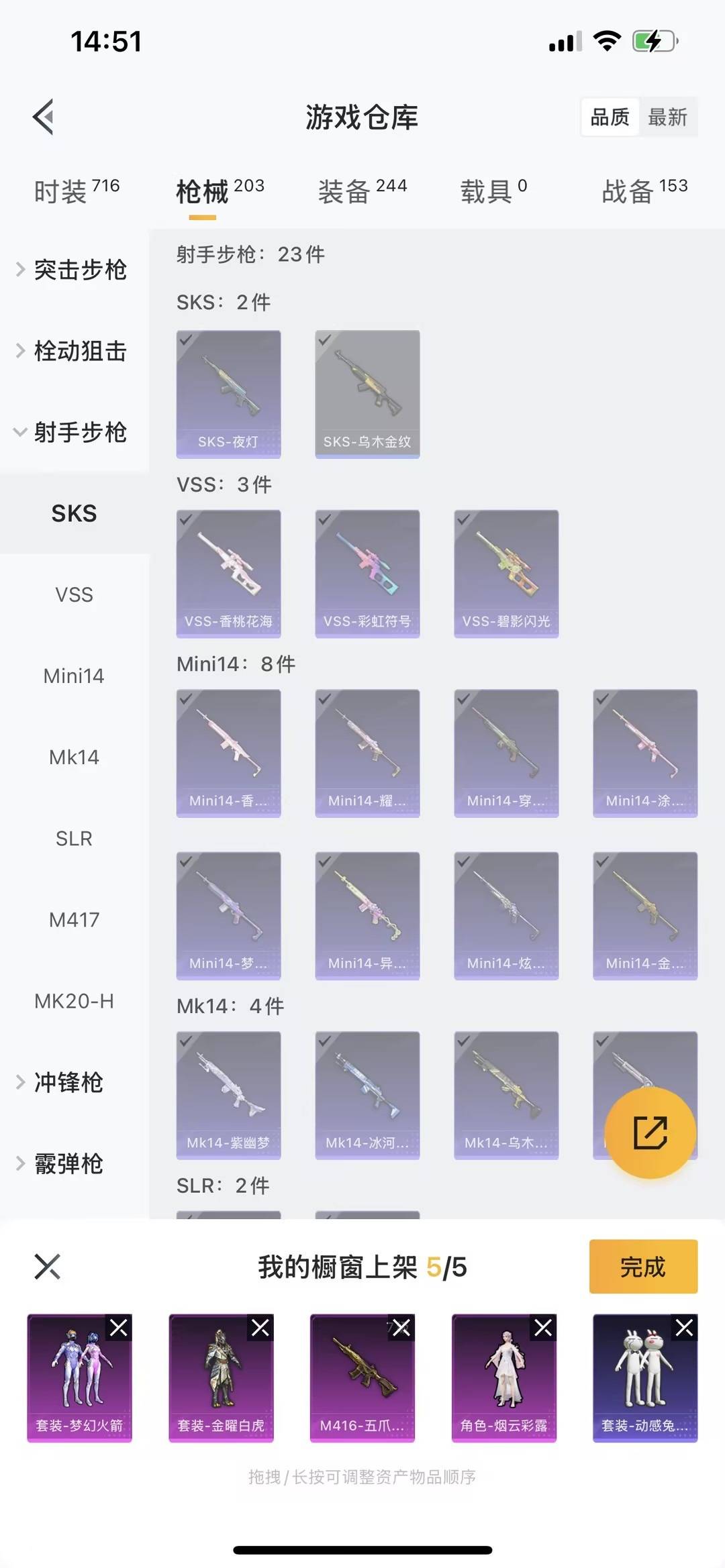Screen dimensions: 725x1568
Task: Remove 套装-金曜白虎 from the showcase
Action: [260, 1328]
